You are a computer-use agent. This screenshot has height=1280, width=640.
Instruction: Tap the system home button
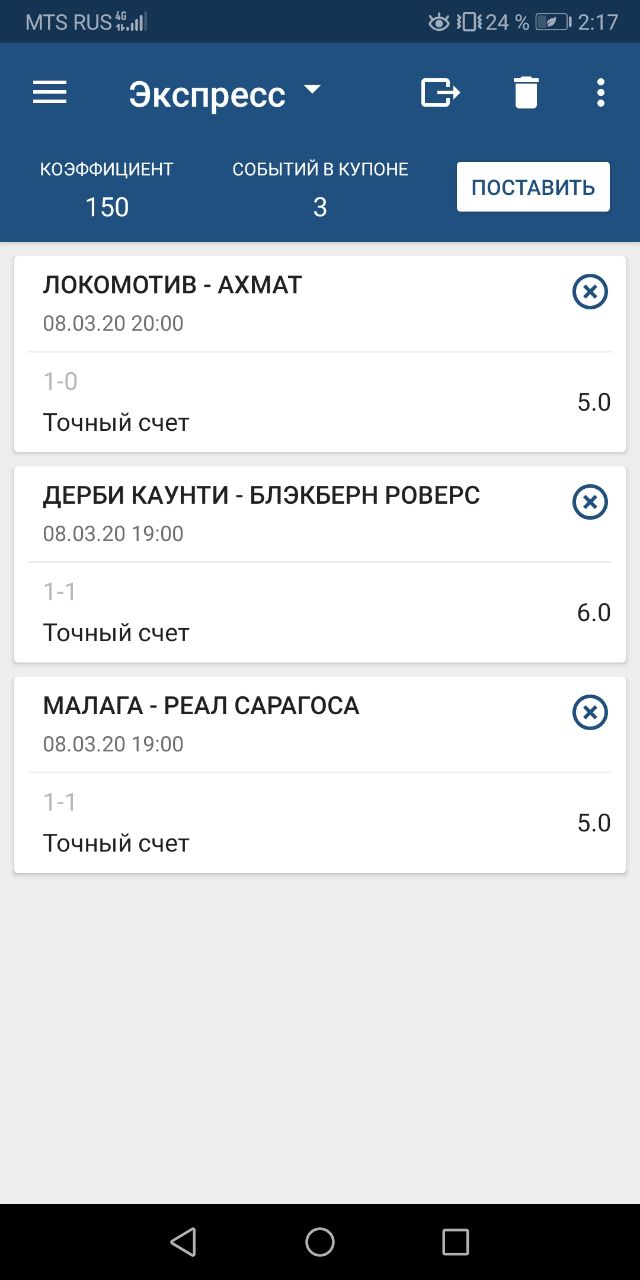[320, 1242]
